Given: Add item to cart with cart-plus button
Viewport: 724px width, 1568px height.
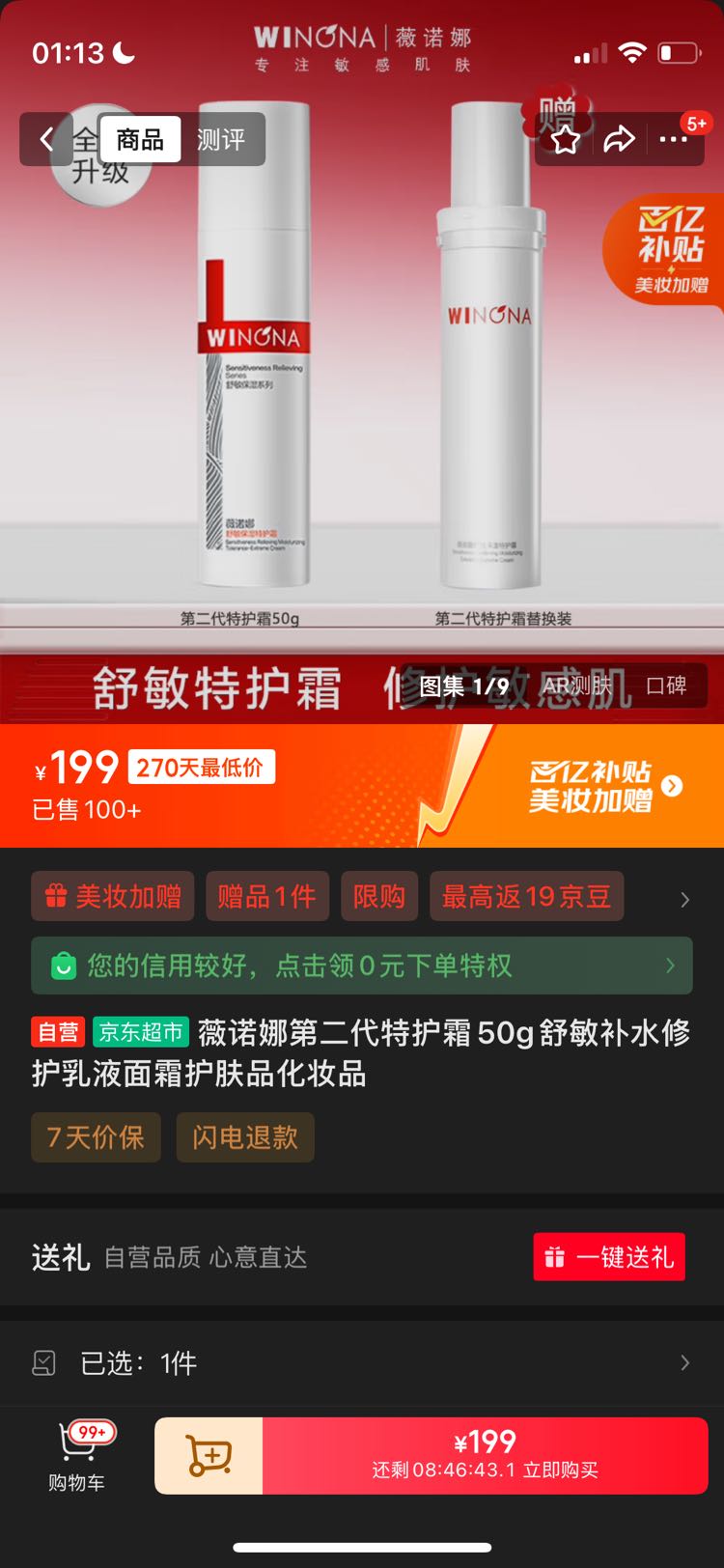Looking at the screenshot, I should pyautogui.click(x=209, y=1456).
